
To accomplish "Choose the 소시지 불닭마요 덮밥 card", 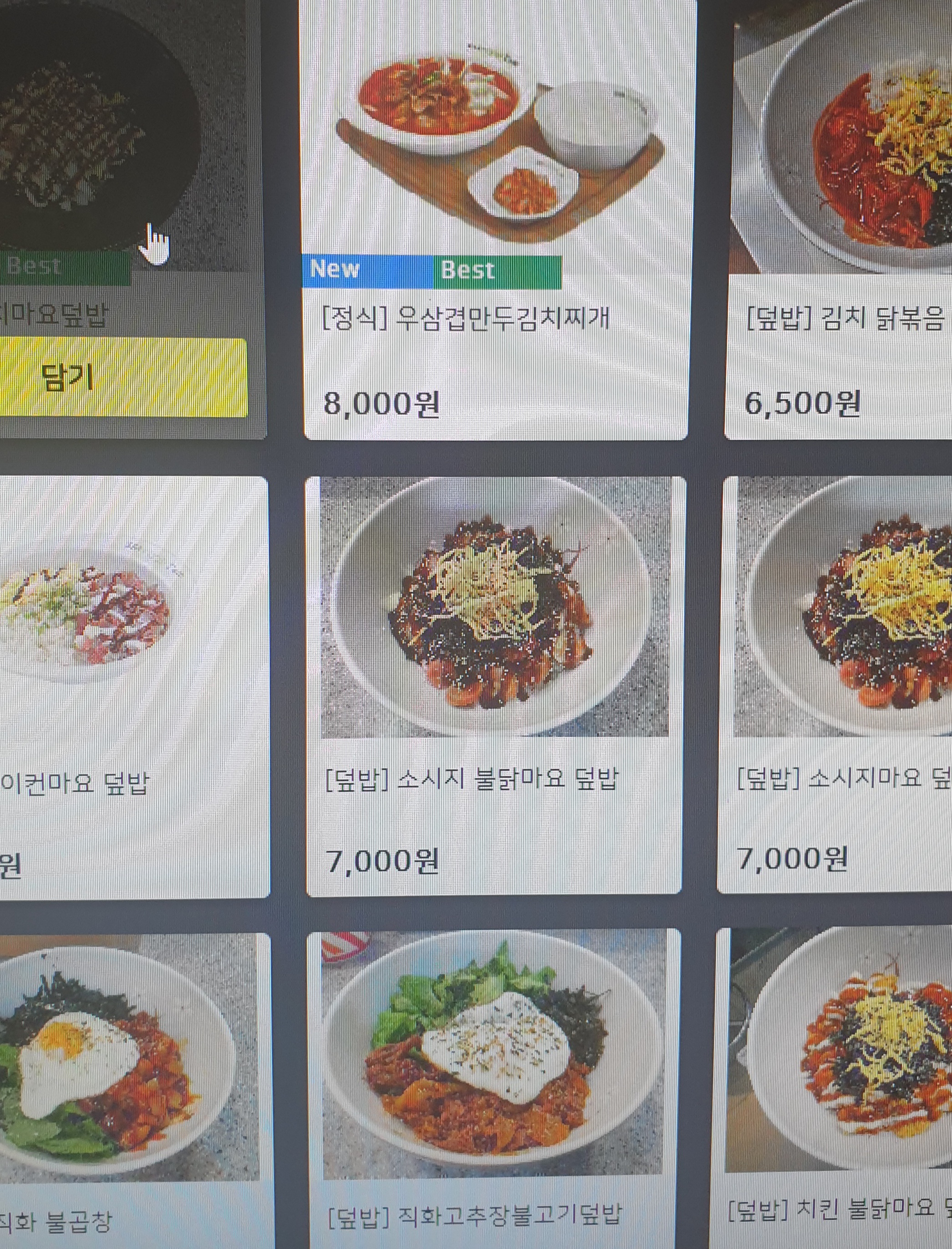I will 495,685.
